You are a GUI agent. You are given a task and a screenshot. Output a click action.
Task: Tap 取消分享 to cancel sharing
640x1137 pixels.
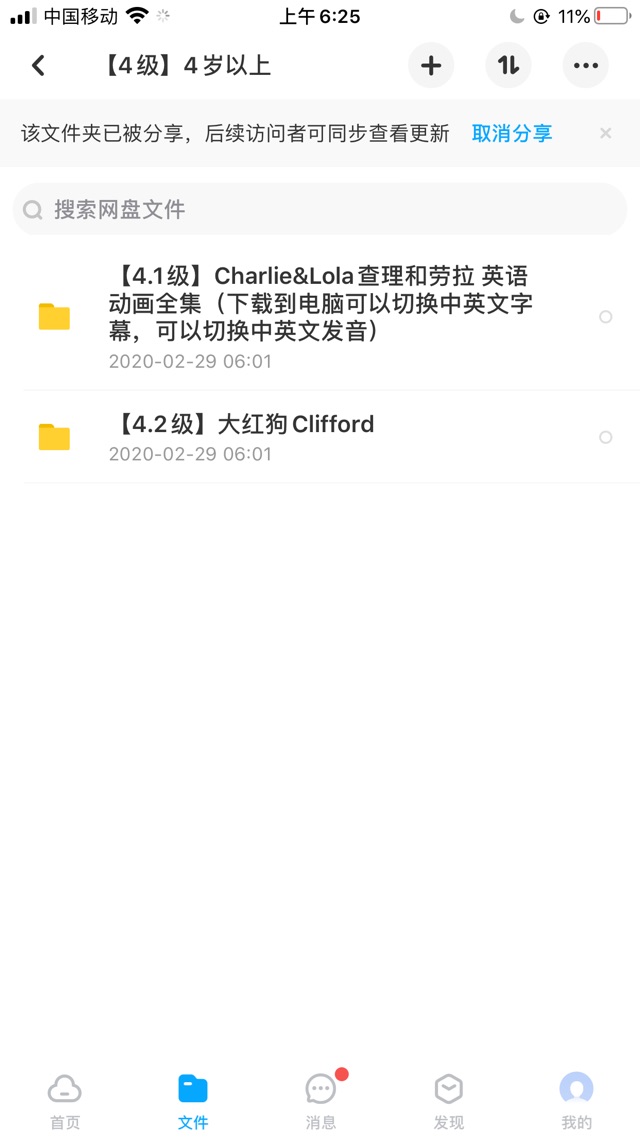[512, 133]
